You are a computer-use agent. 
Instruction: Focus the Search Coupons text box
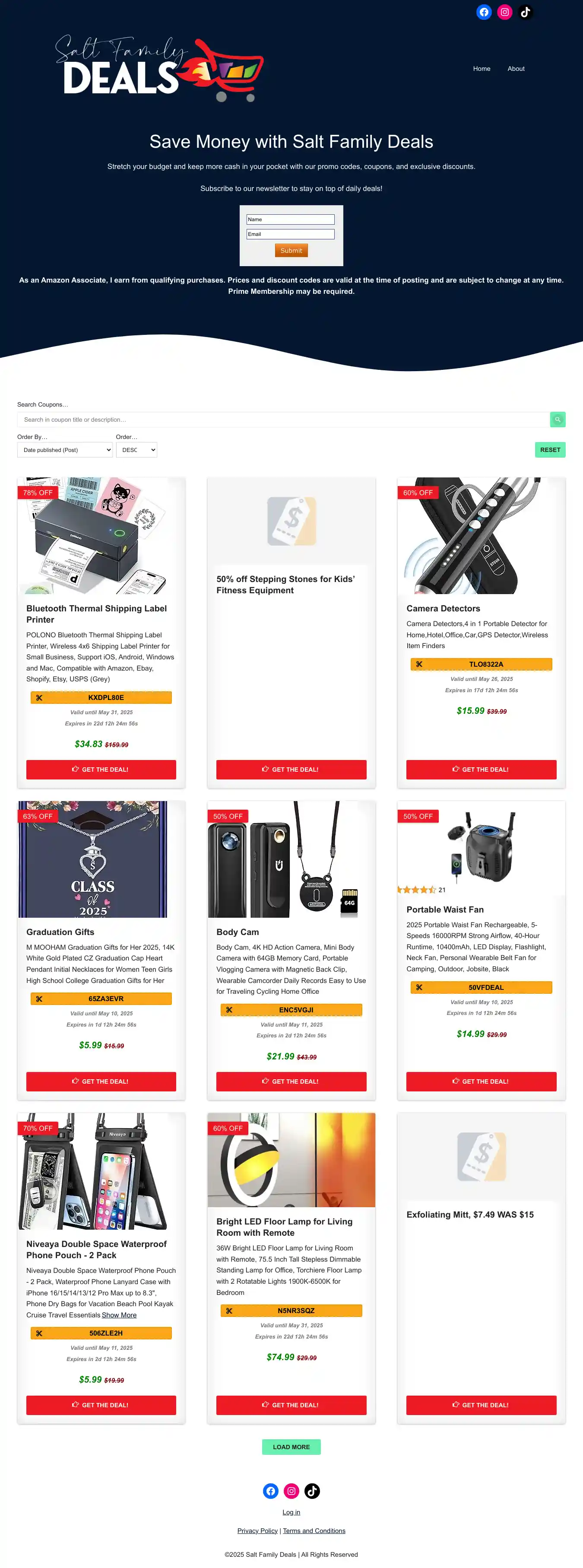tap(283, 420)
